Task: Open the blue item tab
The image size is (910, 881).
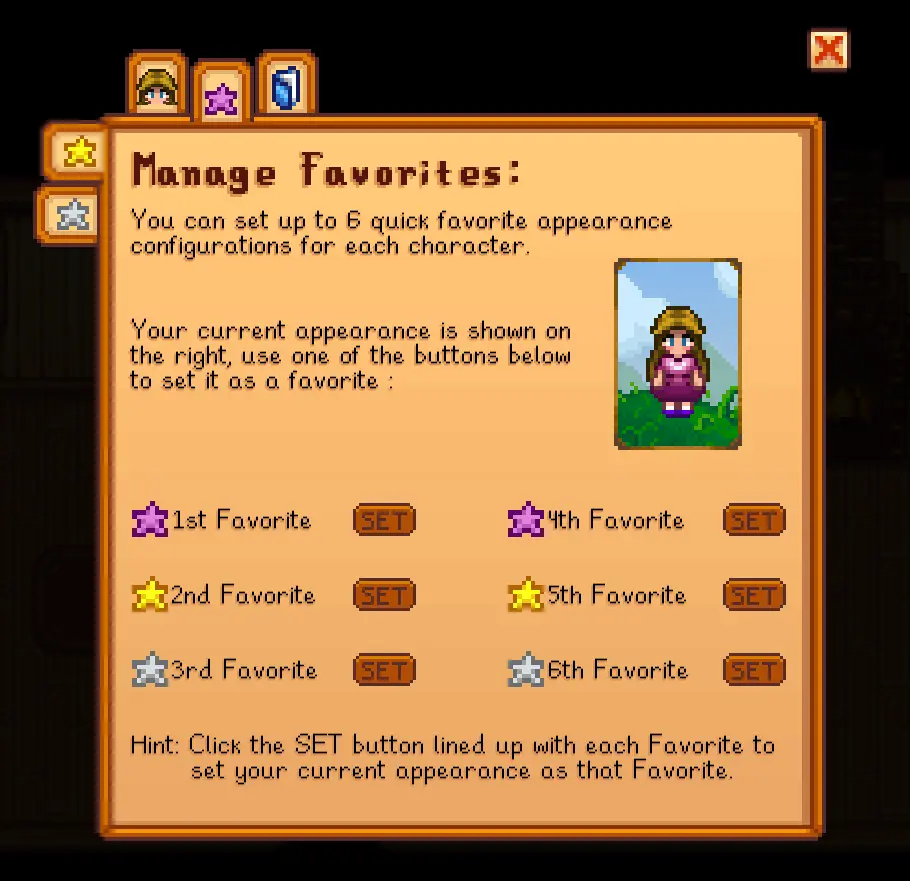Action: pos(287,86)
